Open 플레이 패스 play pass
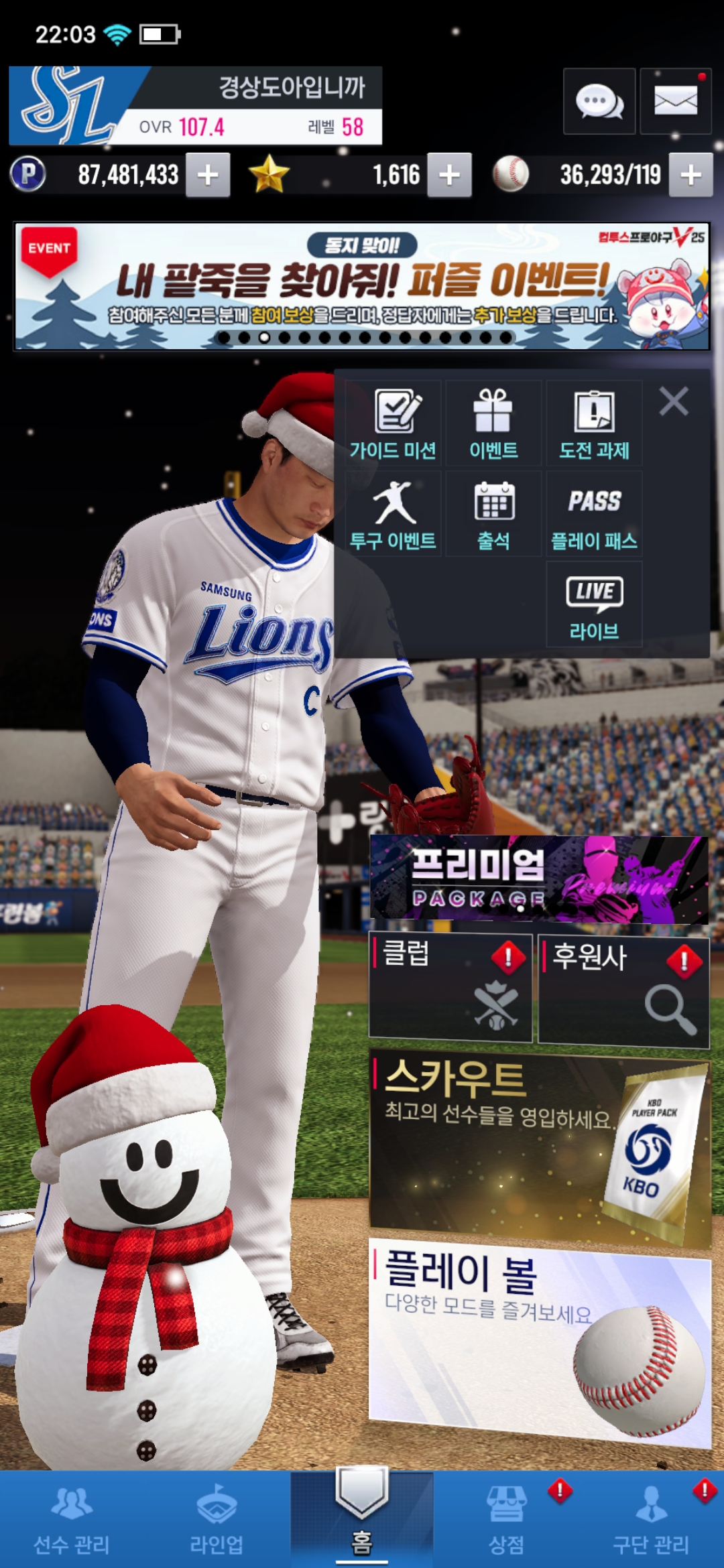 pos(594,514)
